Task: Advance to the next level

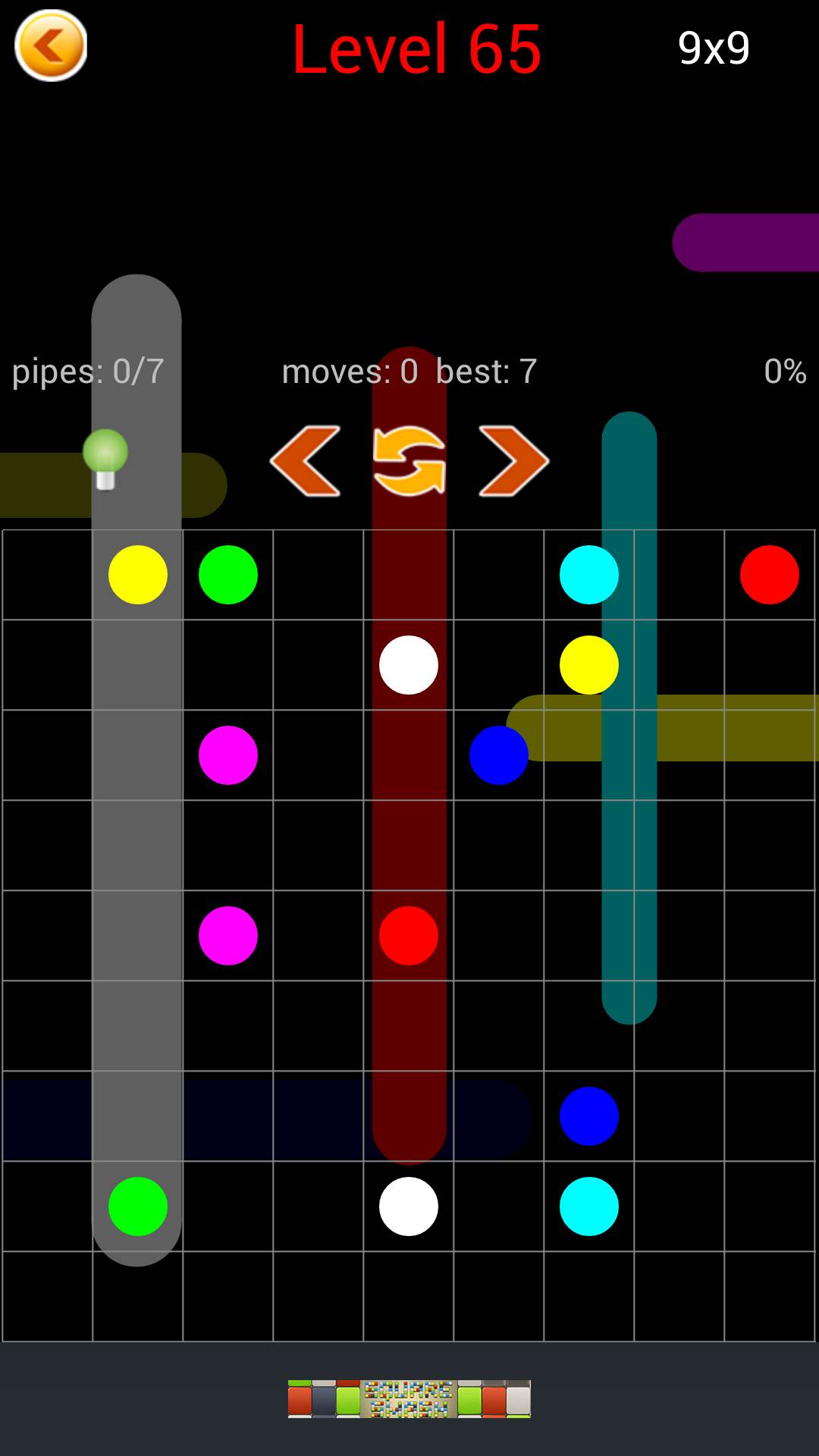Action: tap(513, 461)
